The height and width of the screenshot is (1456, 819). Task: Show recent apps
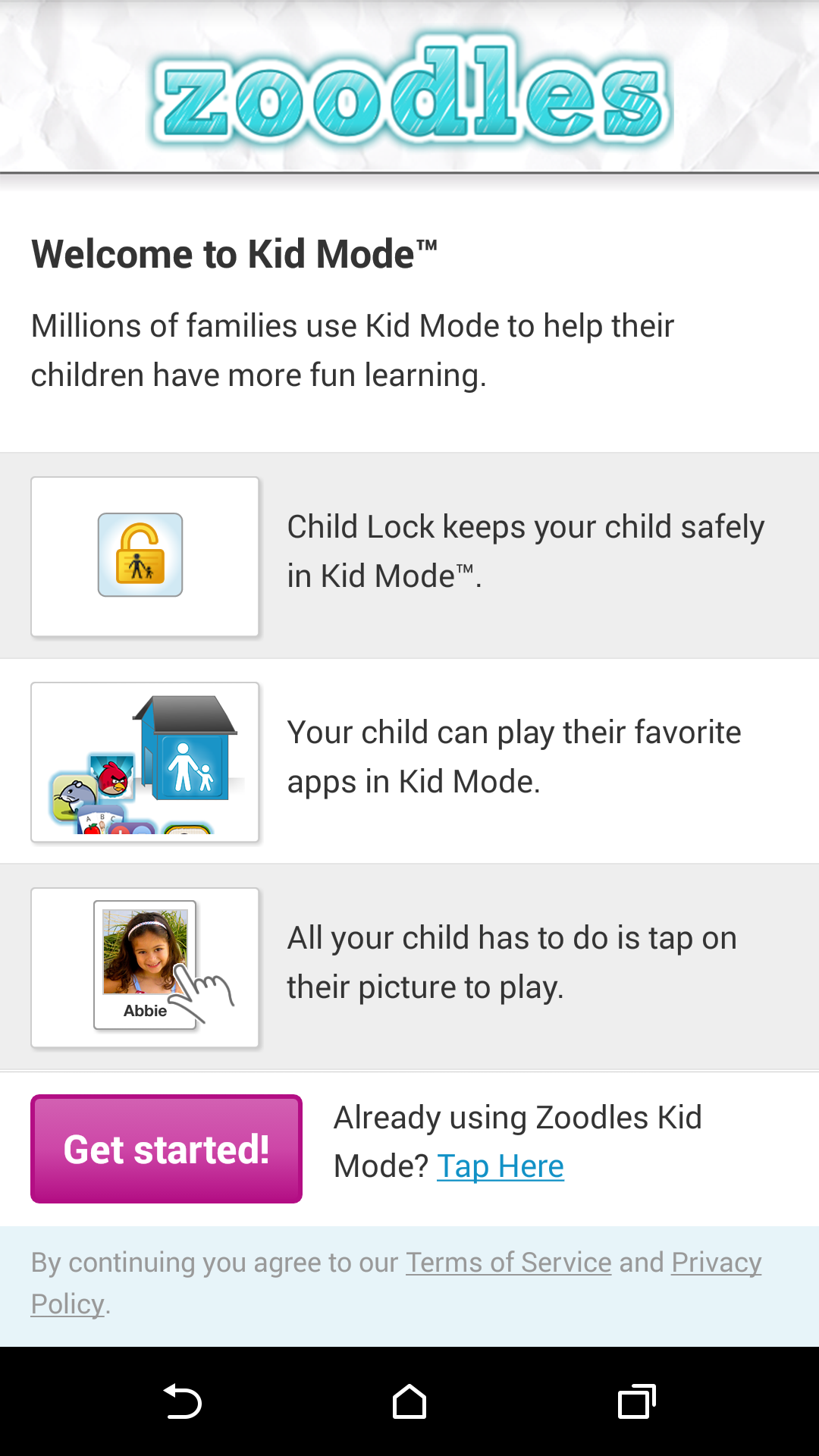636,1401
